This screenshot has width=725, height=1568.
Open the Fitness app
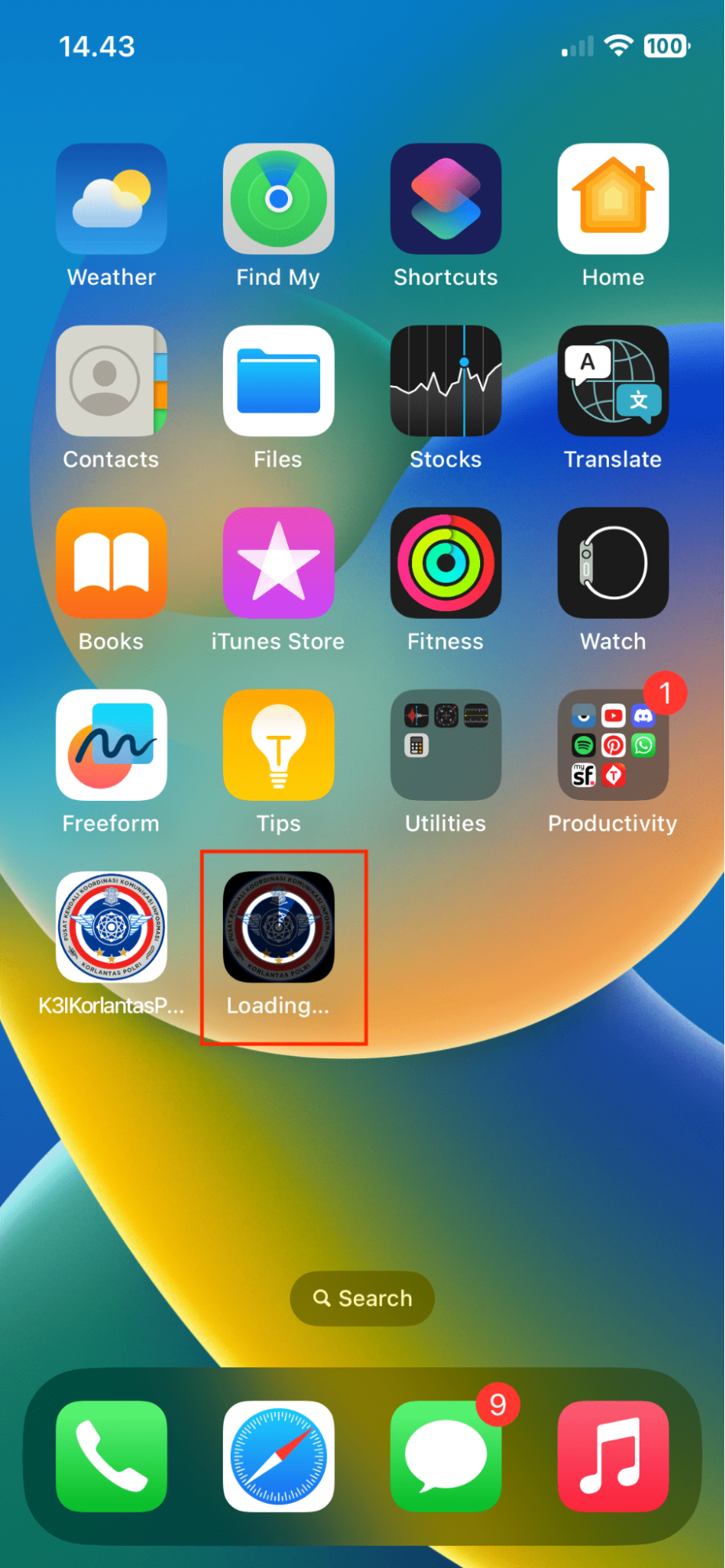[446, 562]
